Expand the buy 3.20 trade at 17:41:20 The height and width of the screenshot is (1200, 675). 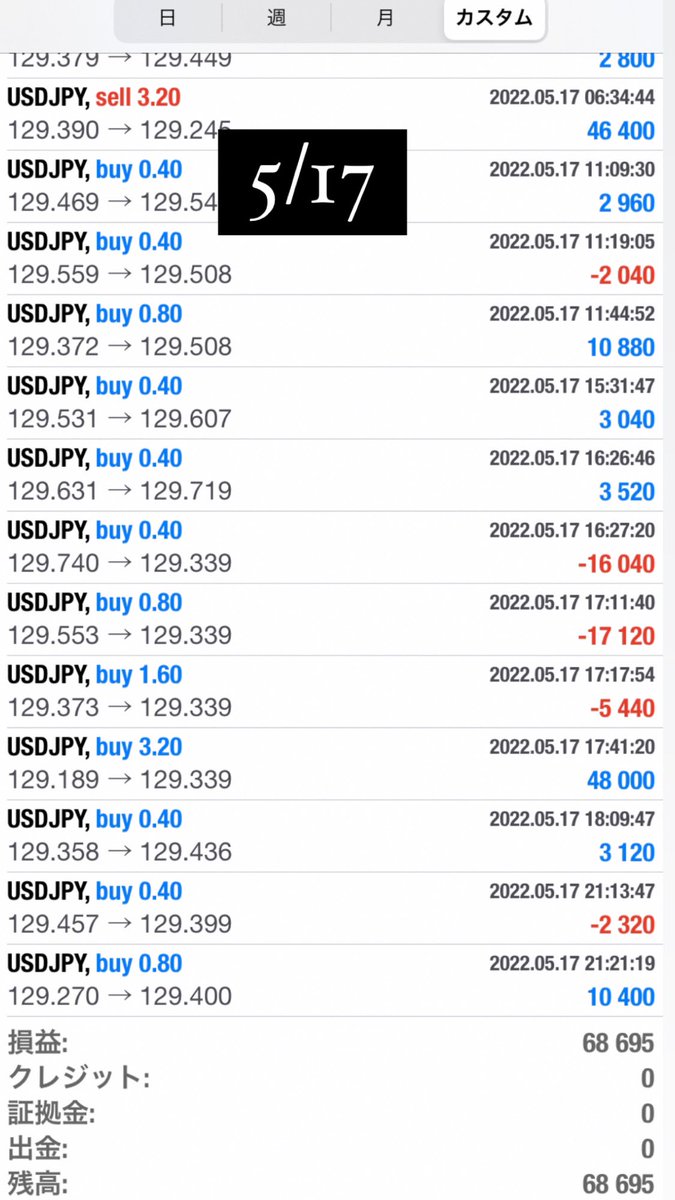pos(337,763)
